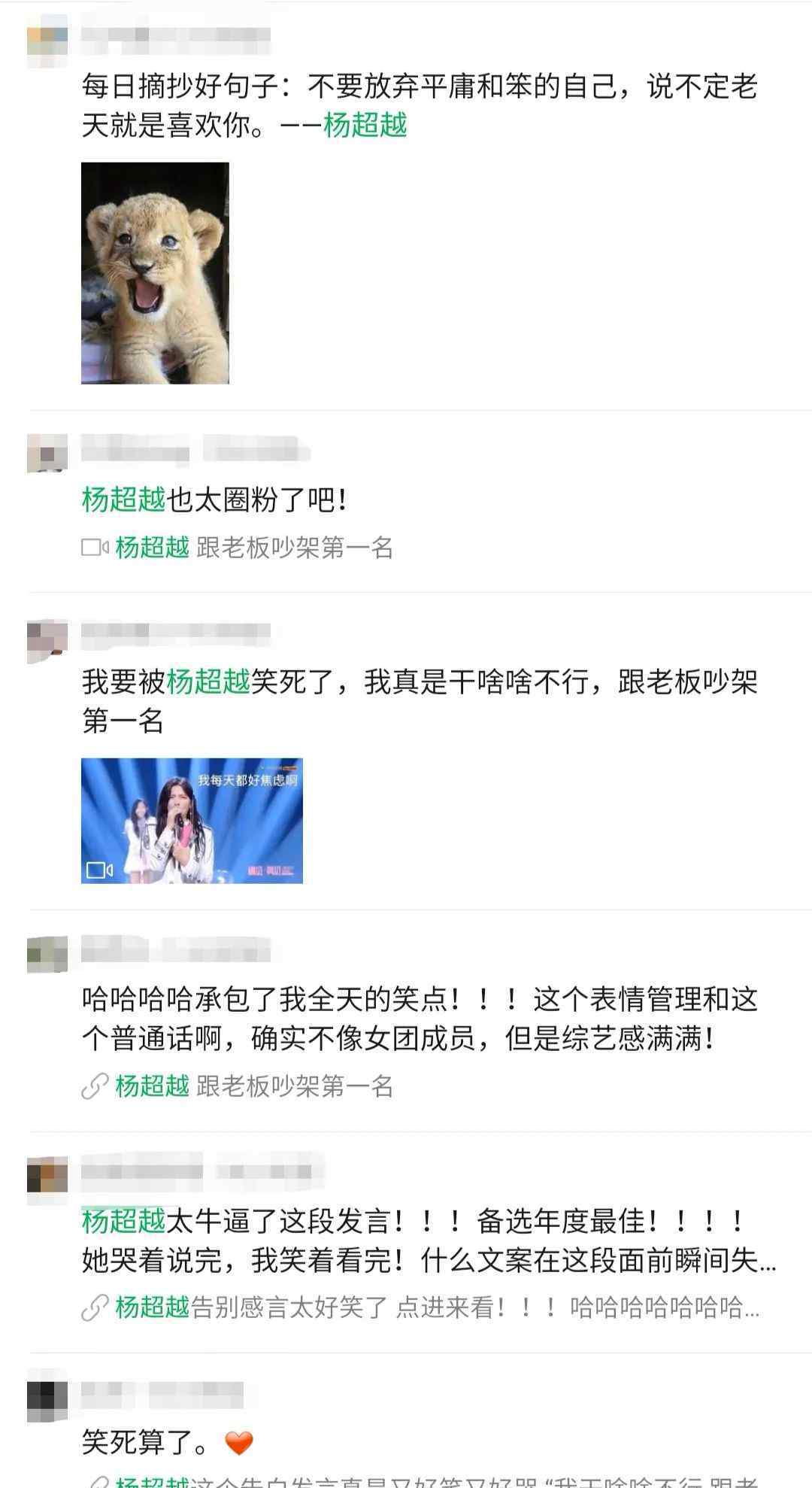The image size is (812, 1488).
Task: Play the stage performance video thumbnail
Action: (x=192, y=820)
